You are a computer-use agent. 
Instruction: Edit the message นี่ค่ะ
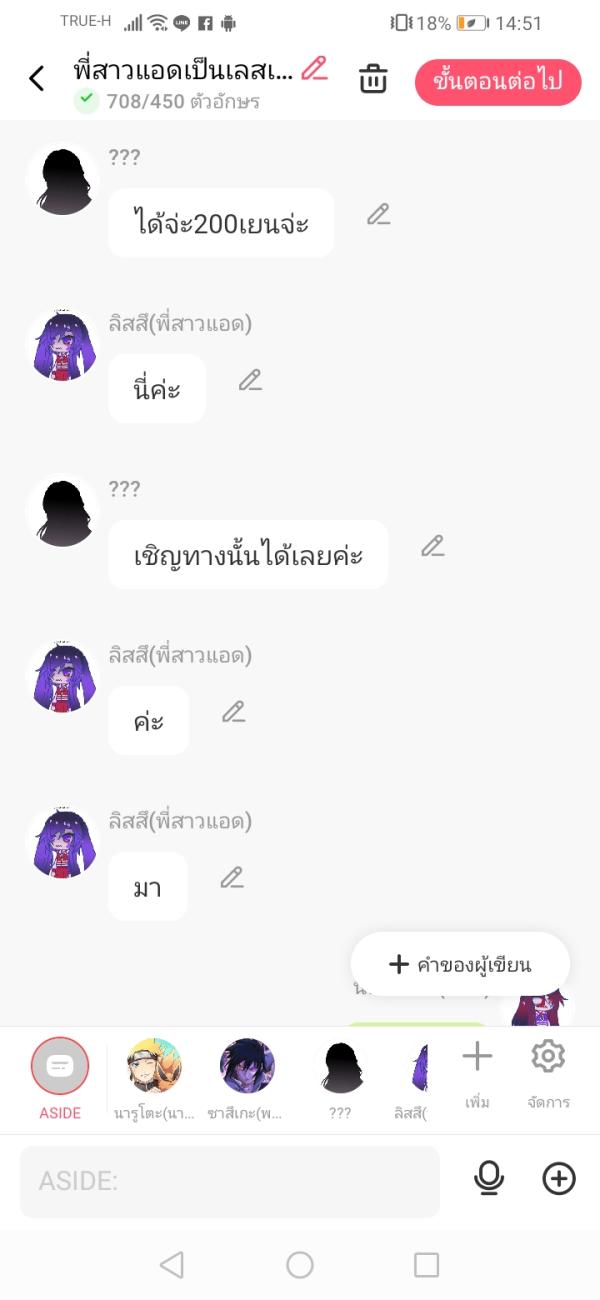250,380
